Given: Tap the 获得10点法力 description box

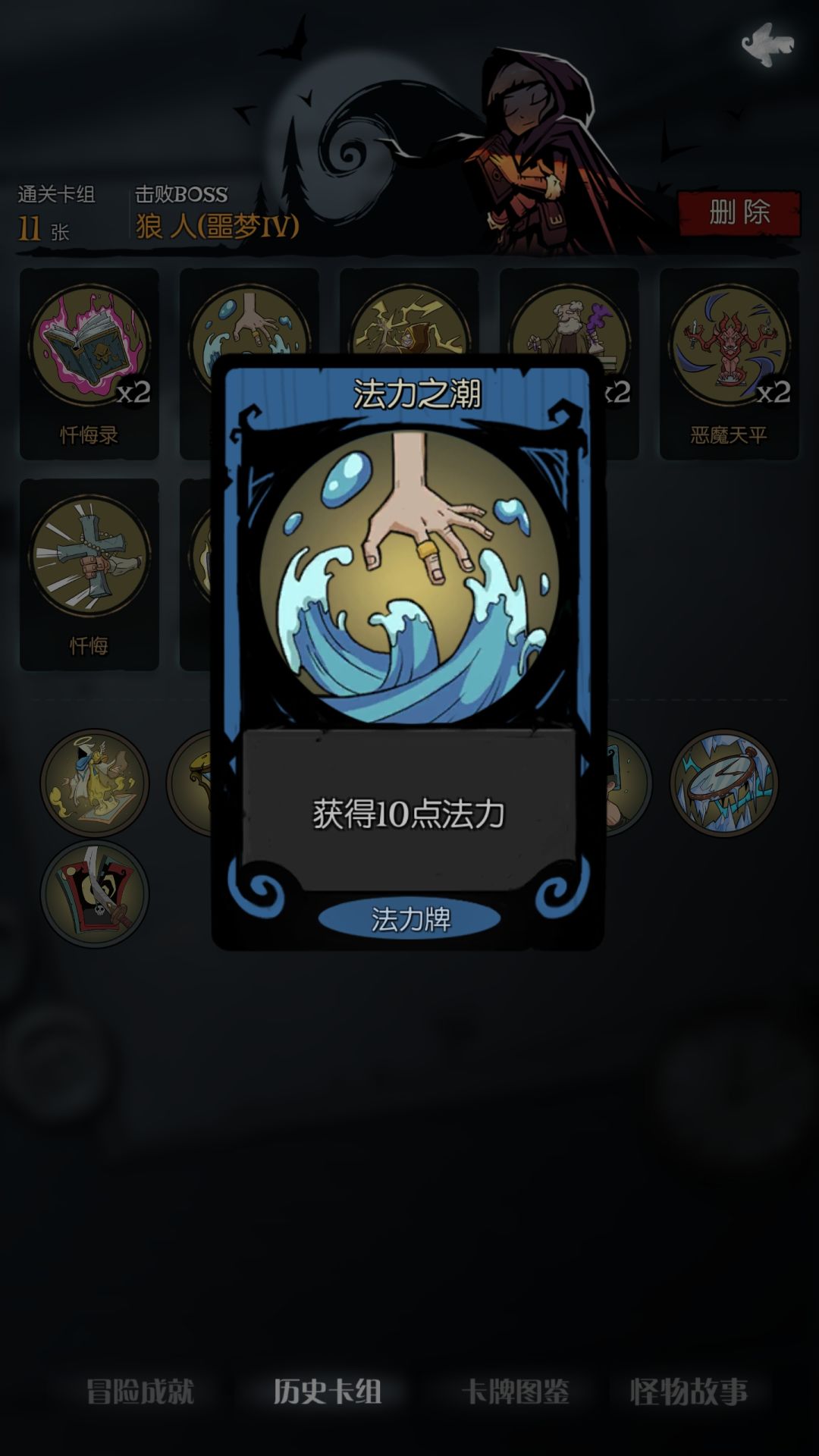Looking at the screenshot, I should pyautogui.click(x=409, y=813).
